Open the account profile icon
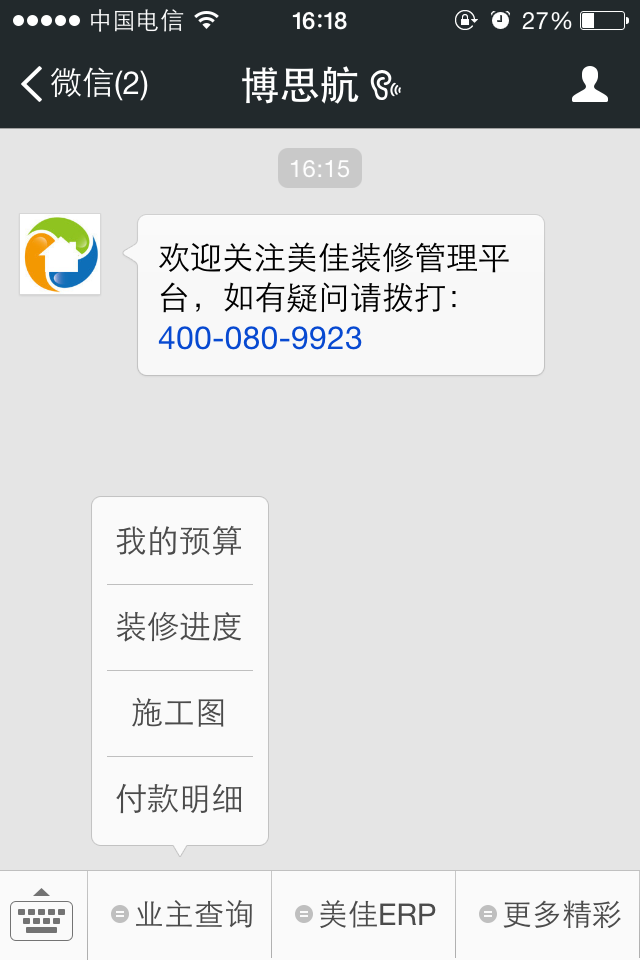This screenshot has width=640, height=960. (x=589, y=85)
